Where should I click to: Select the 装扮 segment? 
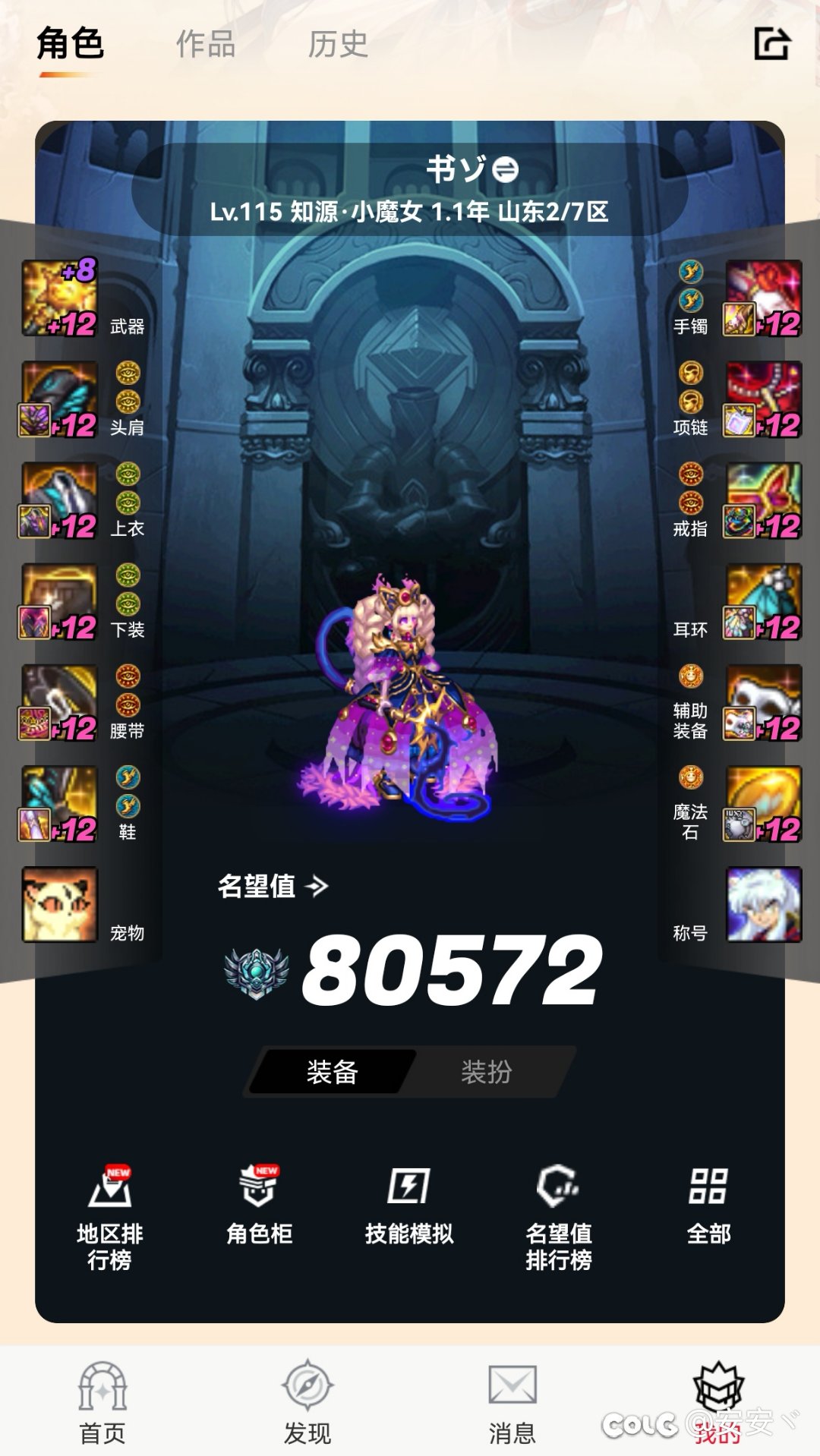tap(487, 1072)
